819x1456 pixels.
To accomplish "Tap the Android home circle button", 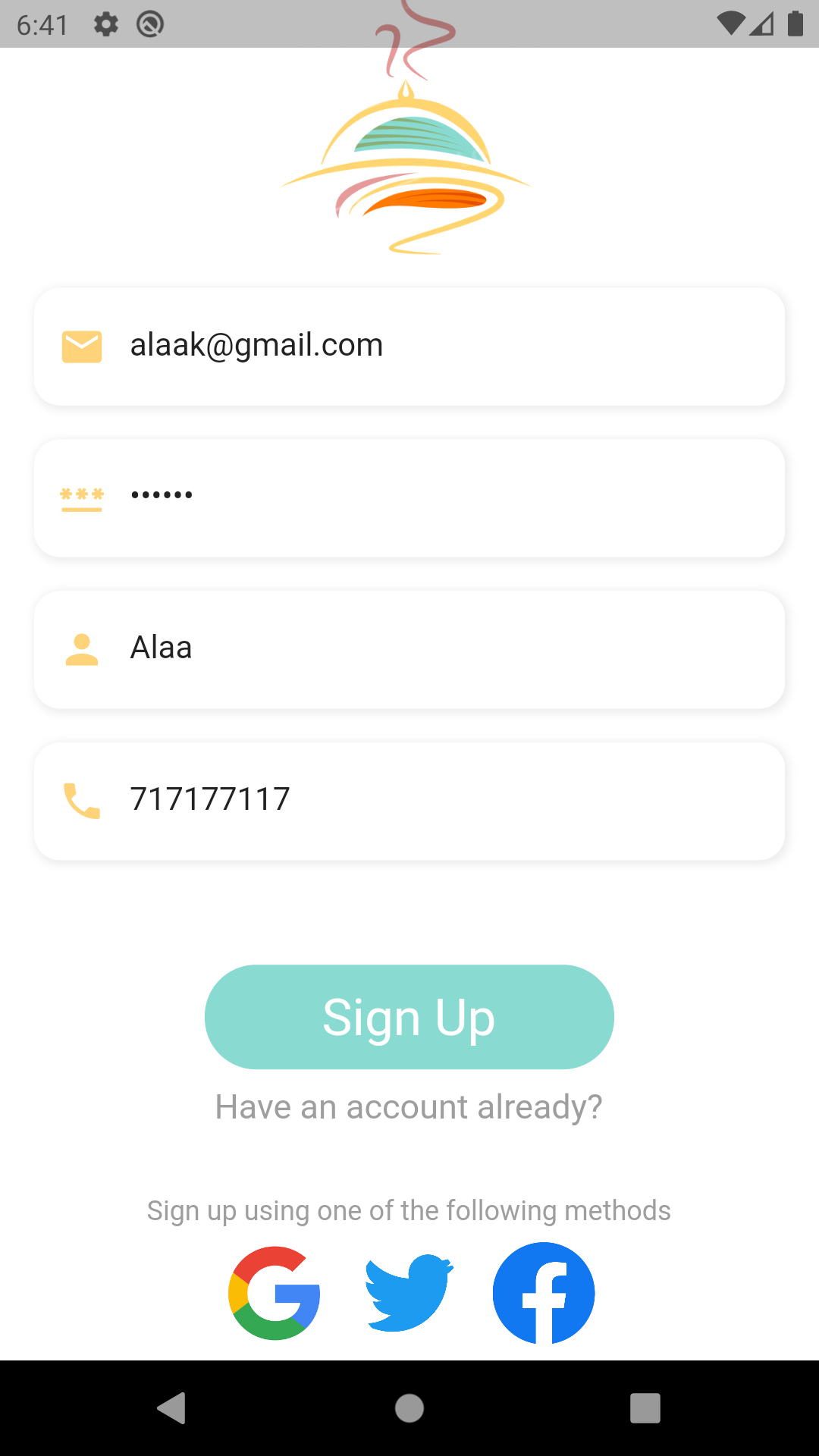I will tap(409, 1410).
